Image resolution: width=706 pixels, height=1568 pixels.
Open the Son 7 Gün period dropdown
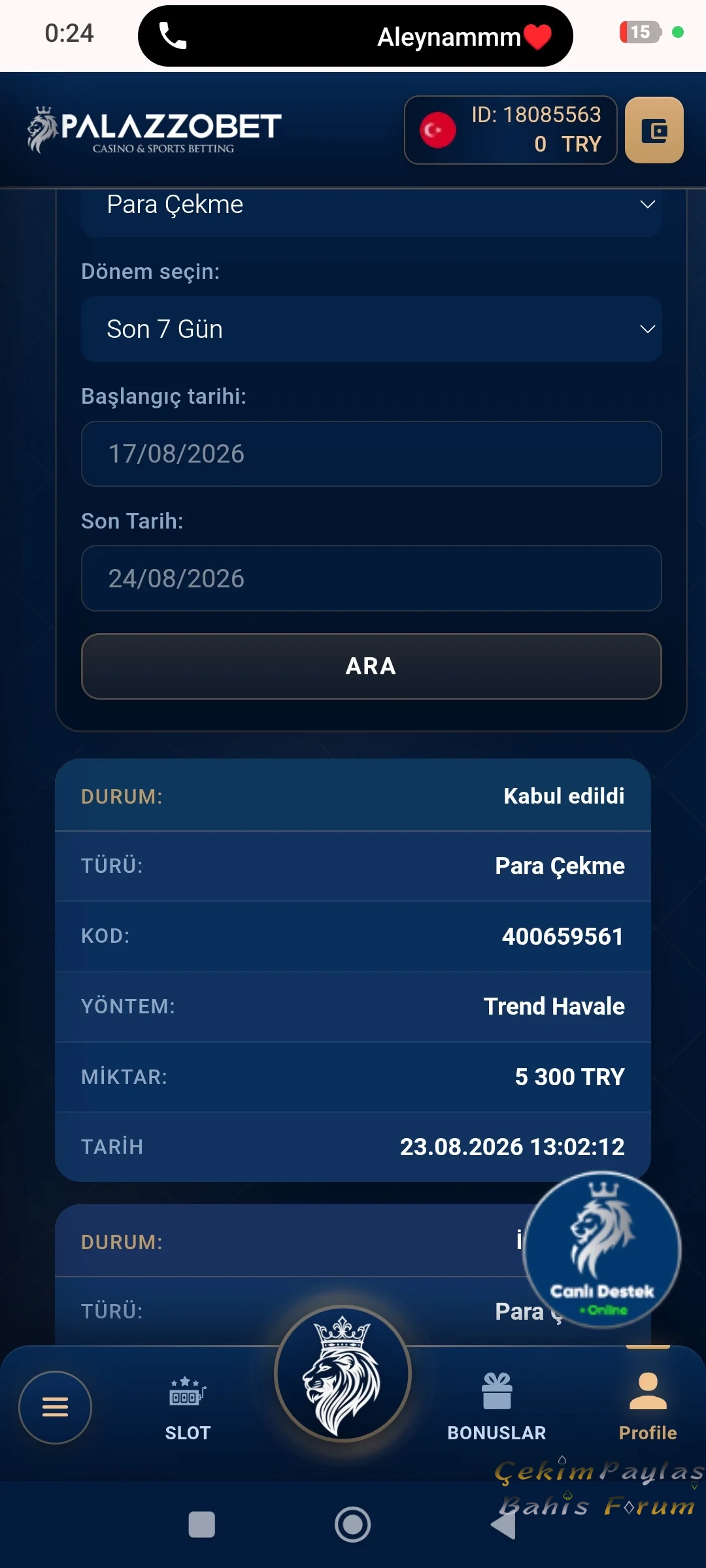coord(371,329)
